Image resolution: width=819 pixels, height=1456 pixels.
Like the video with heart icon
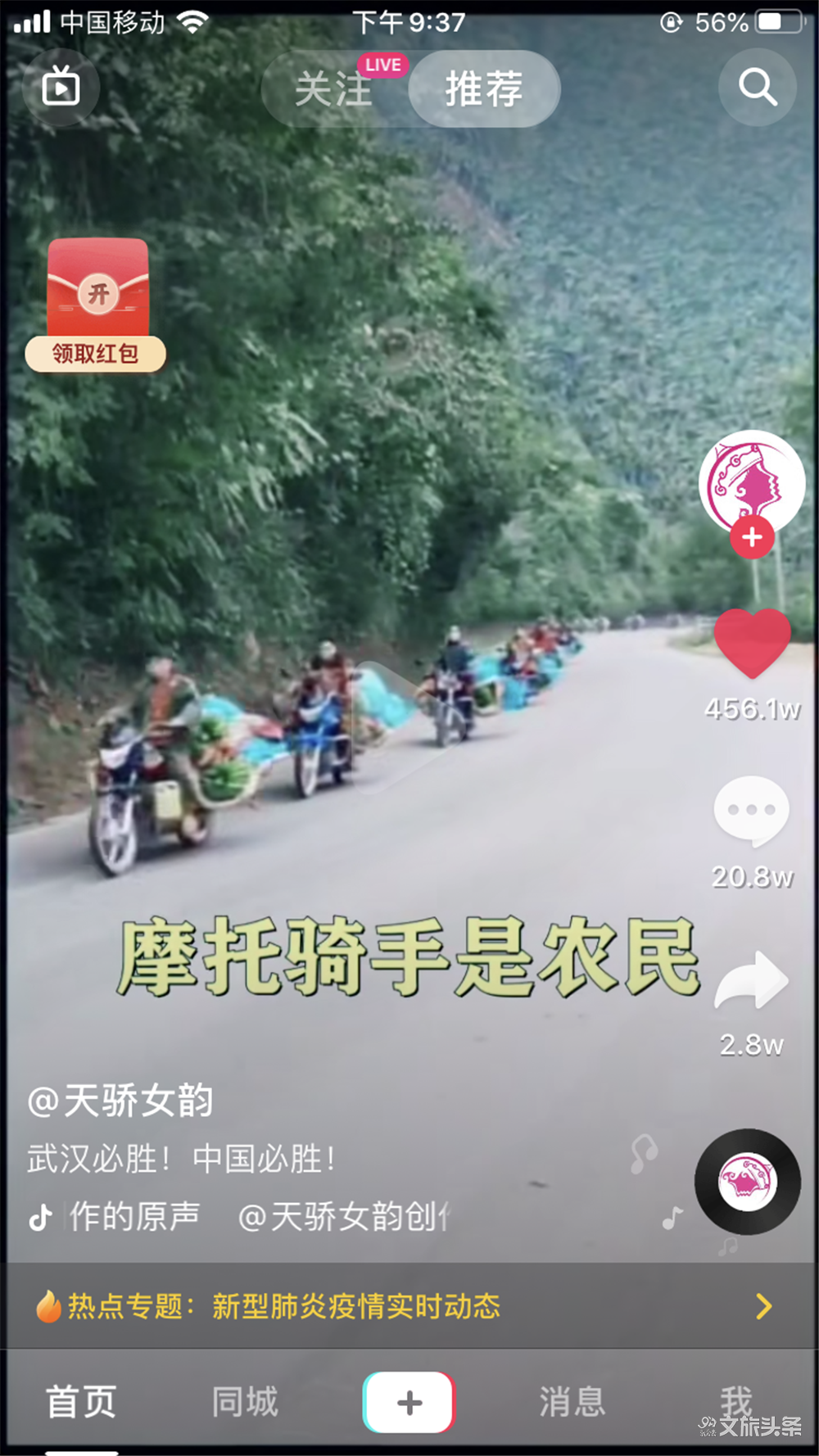point(752,644)
